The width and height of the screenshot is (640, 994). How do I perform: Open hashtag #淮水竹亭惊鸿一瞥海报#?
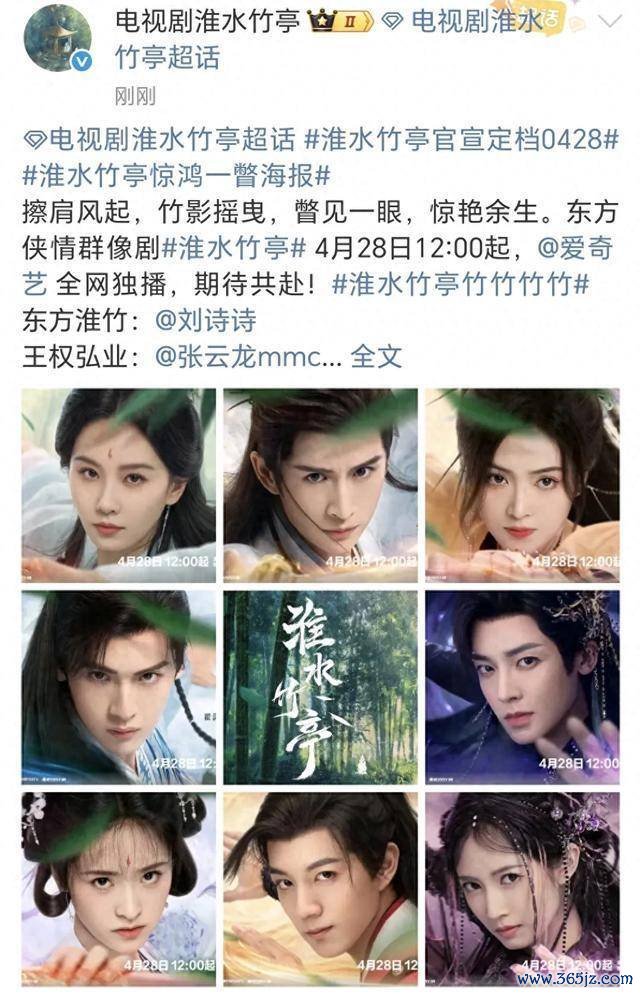pos(176,174)
